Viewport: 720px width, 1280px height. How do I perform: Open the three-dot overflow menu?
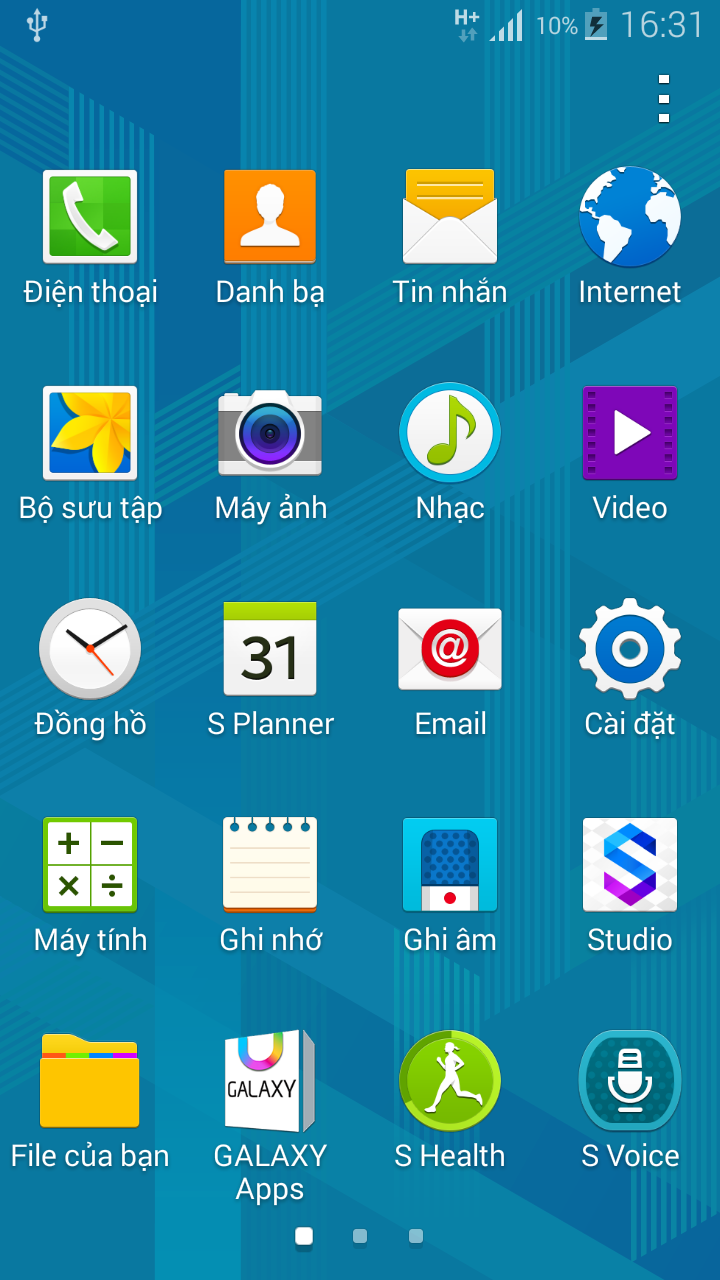click(664, 99)
